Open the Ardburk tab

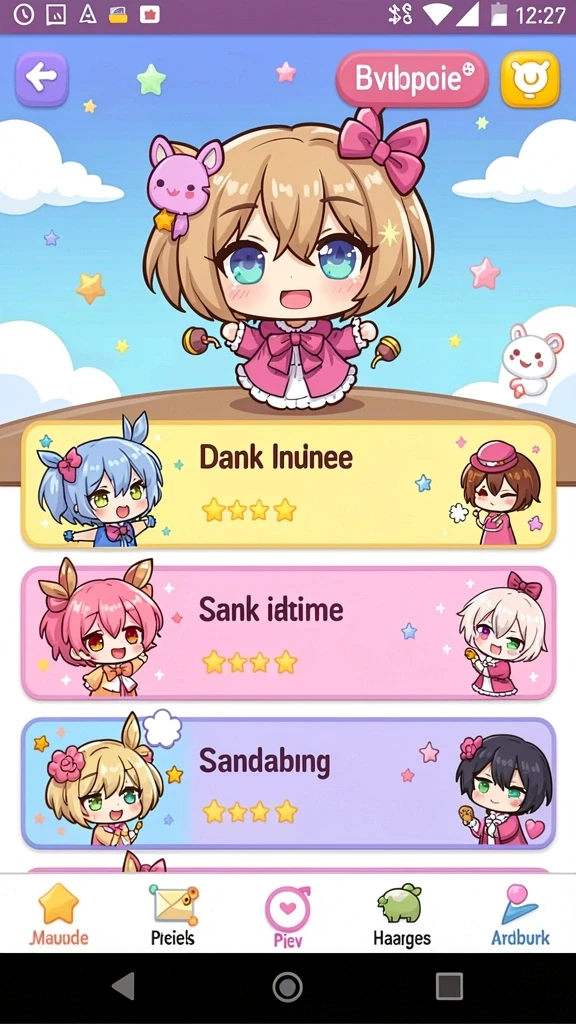point(520,915)
